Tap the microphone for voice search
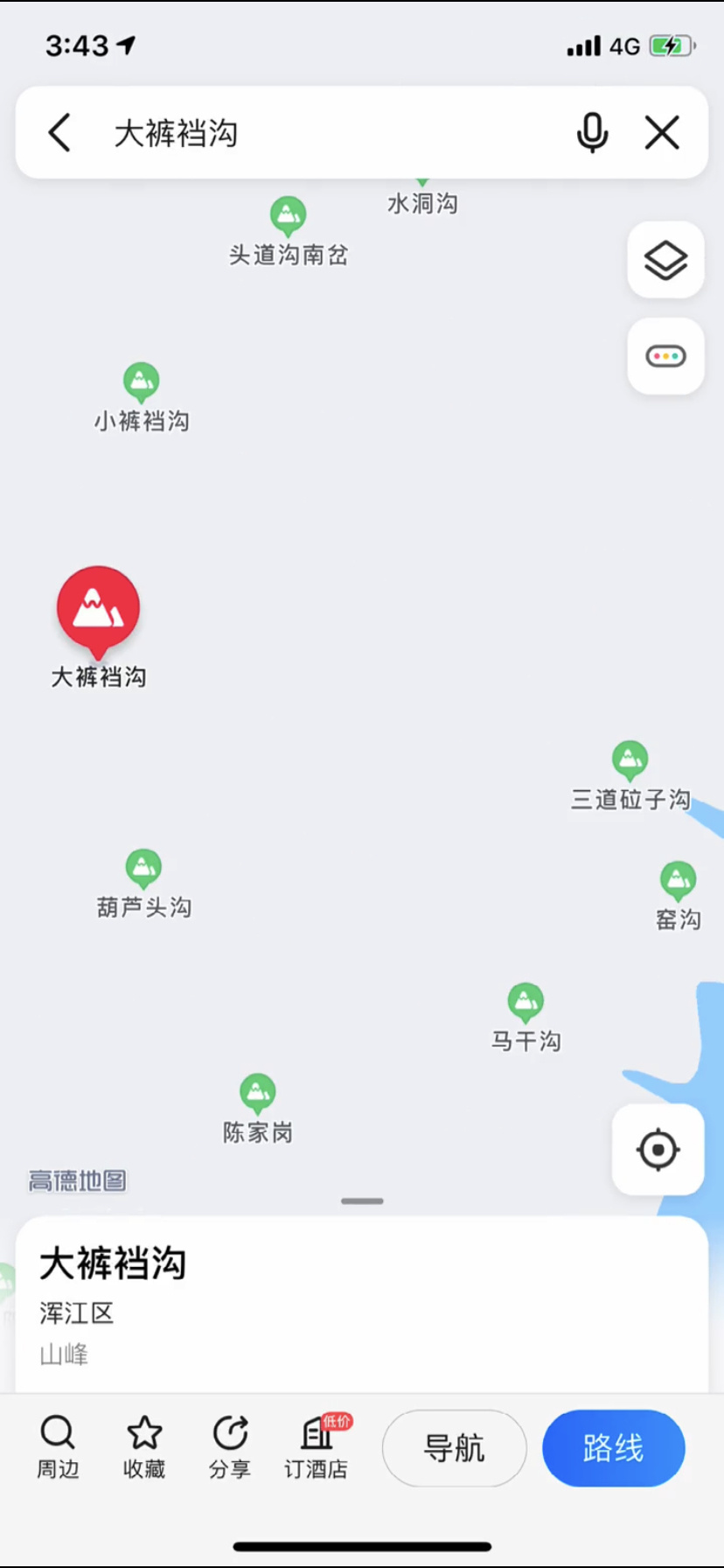The image size is (724, 1568). 592,133
